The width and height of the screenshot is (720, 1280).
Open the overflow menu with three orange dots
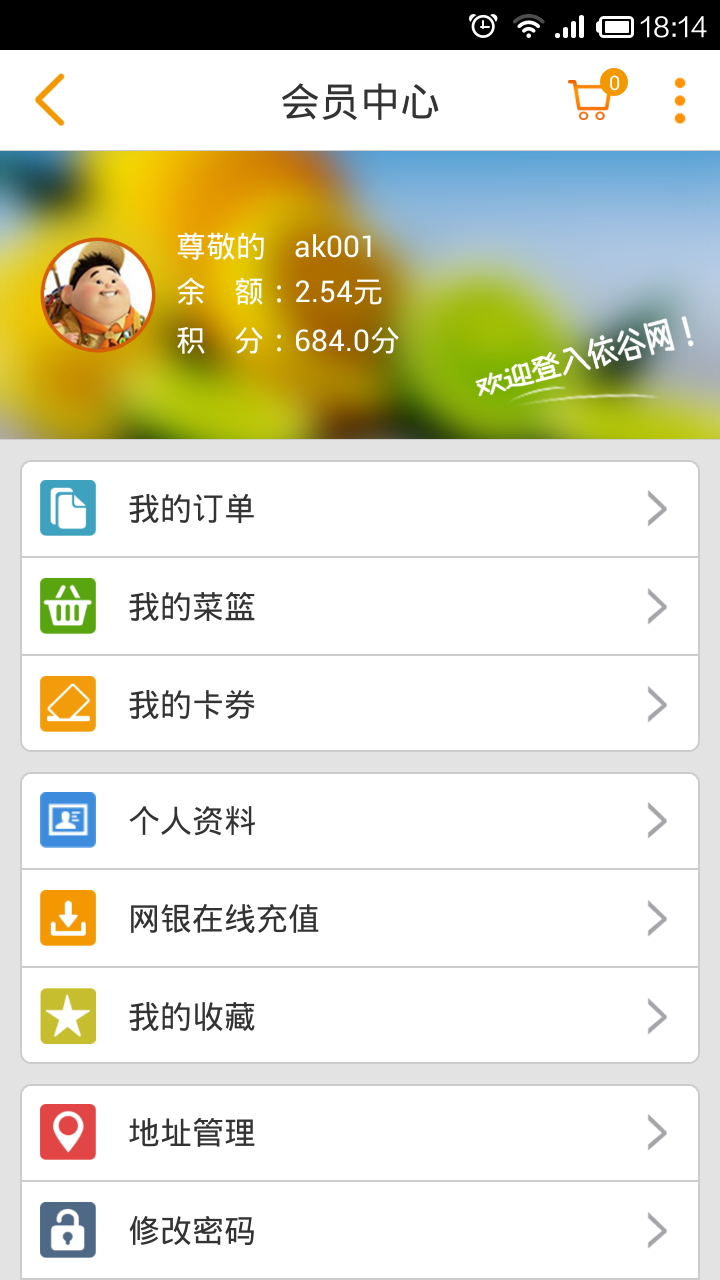[679, 100]
